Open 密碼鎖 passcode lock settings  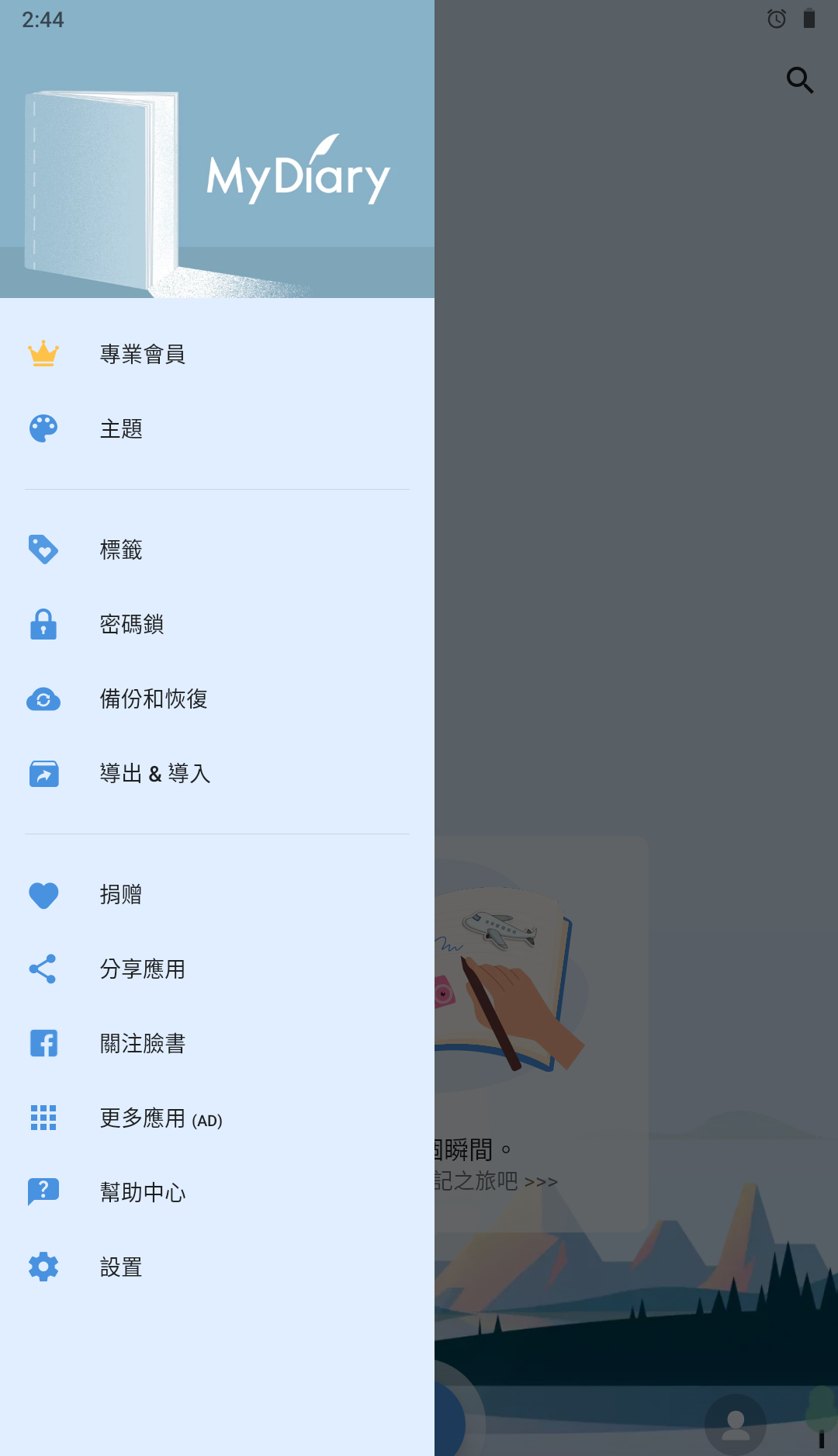[x=132, y=624]
